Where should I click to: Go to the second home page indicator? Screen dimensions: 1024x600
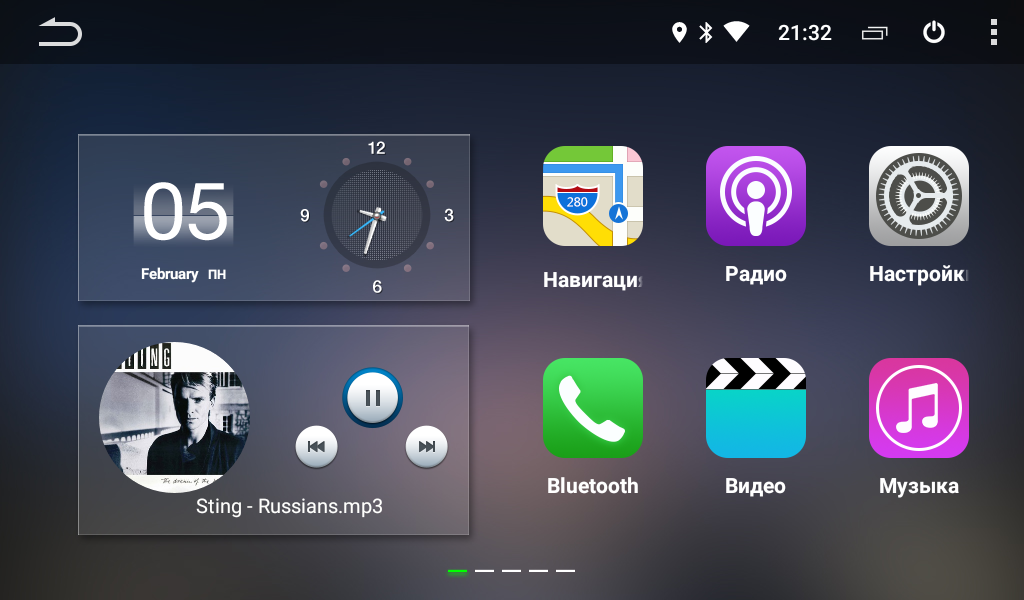coord(484,571)
